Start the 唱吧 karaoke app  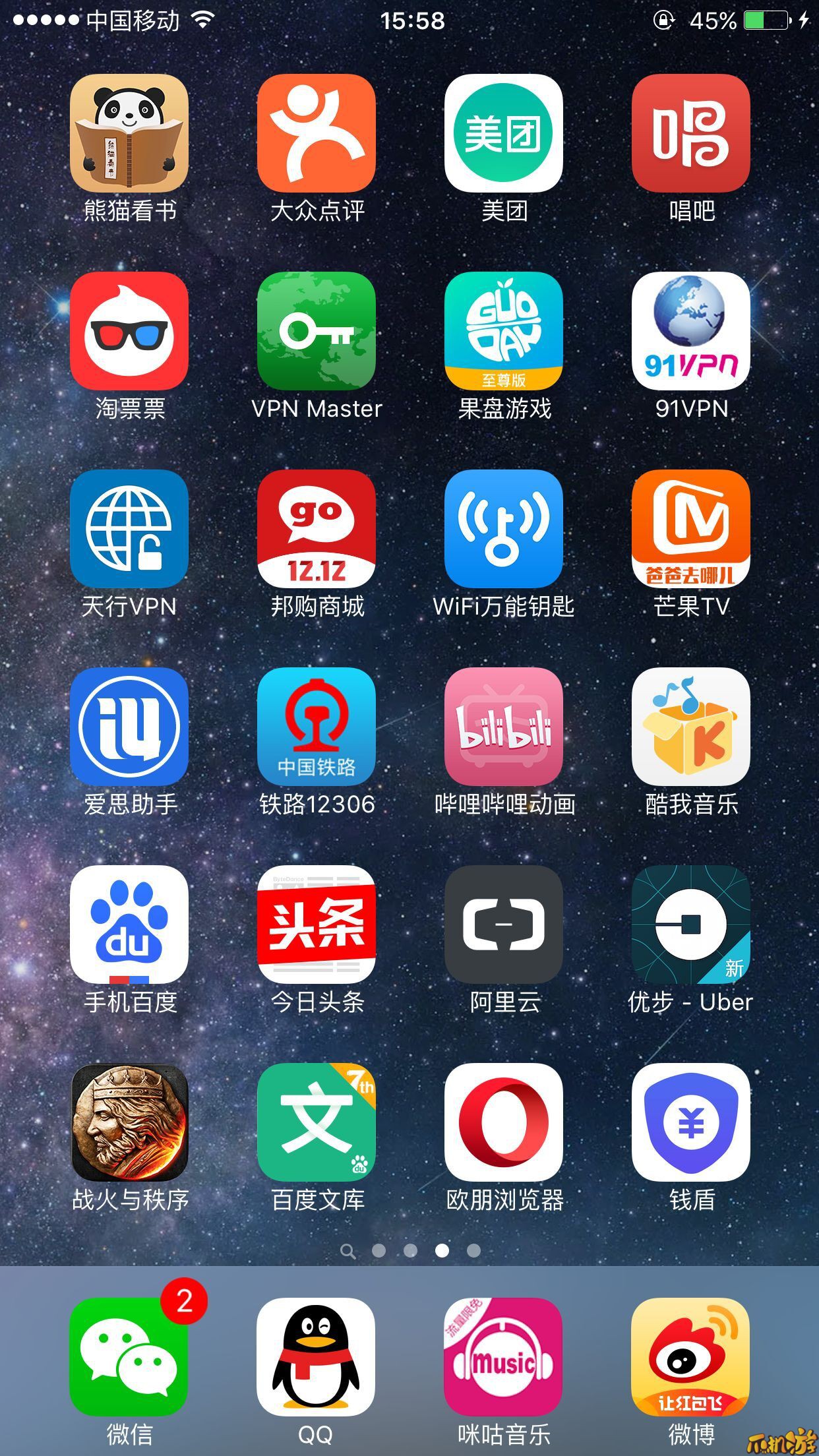point(690,135)
